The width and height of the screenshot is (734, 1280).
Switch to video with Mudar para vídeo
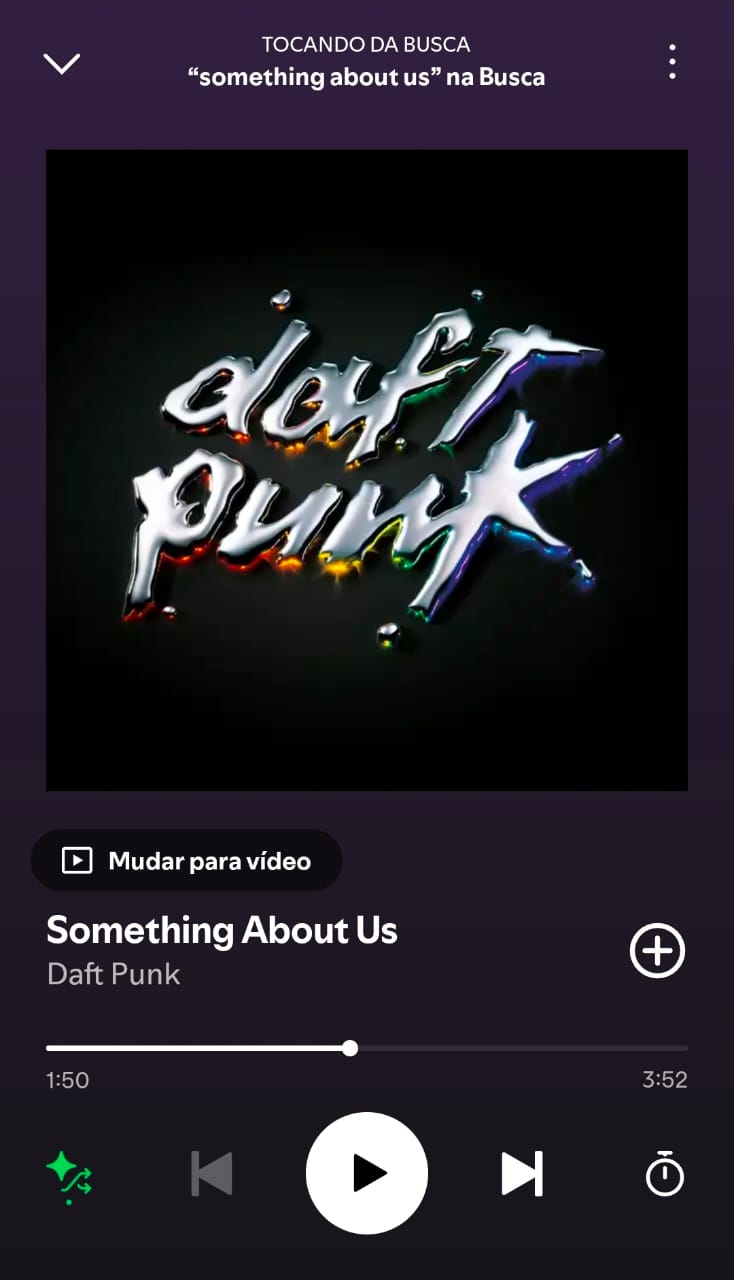tap(187, 860)
